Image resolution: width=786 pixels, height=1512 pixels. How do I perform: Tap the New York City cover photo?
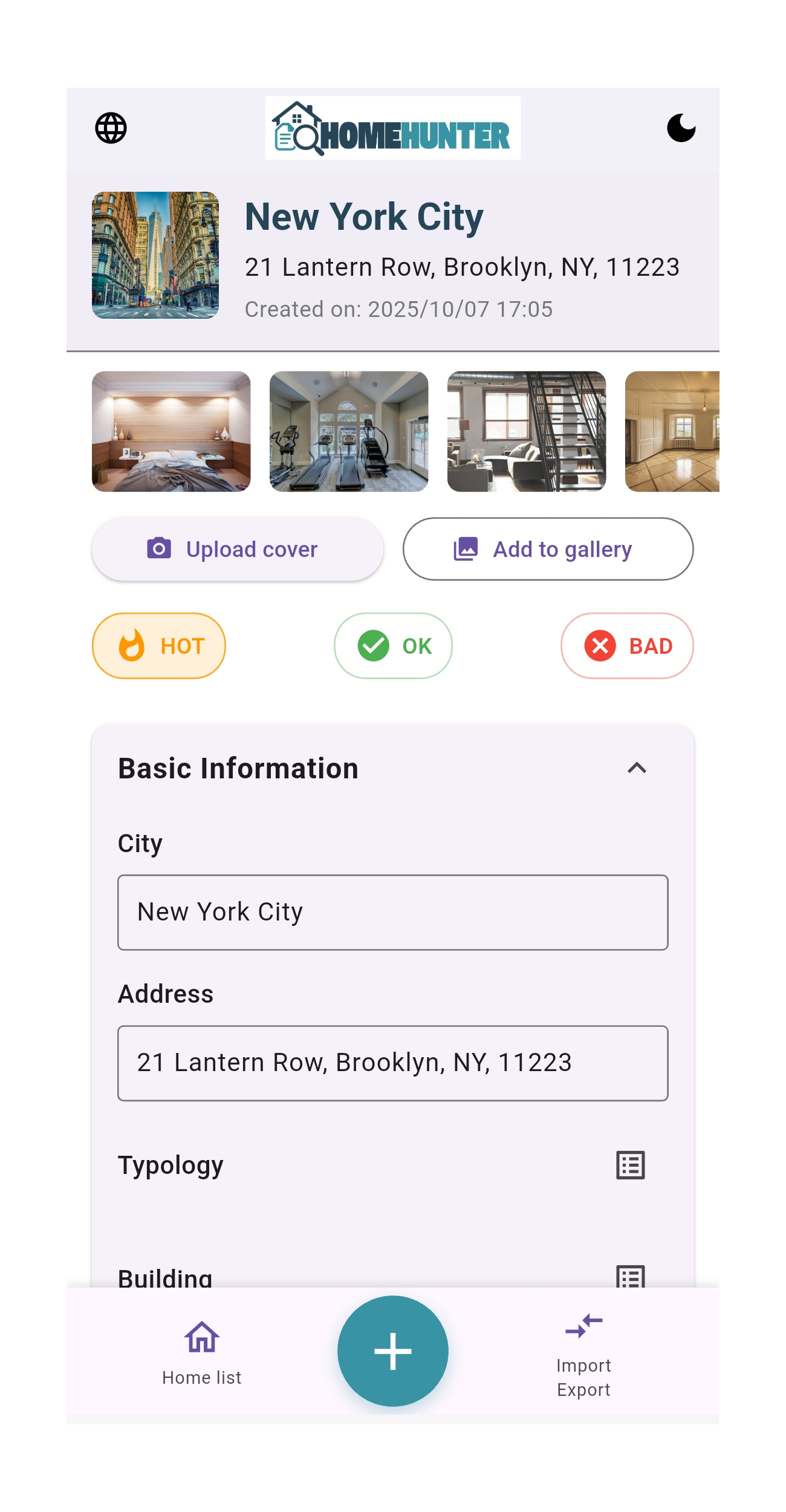tap(155, 255)
